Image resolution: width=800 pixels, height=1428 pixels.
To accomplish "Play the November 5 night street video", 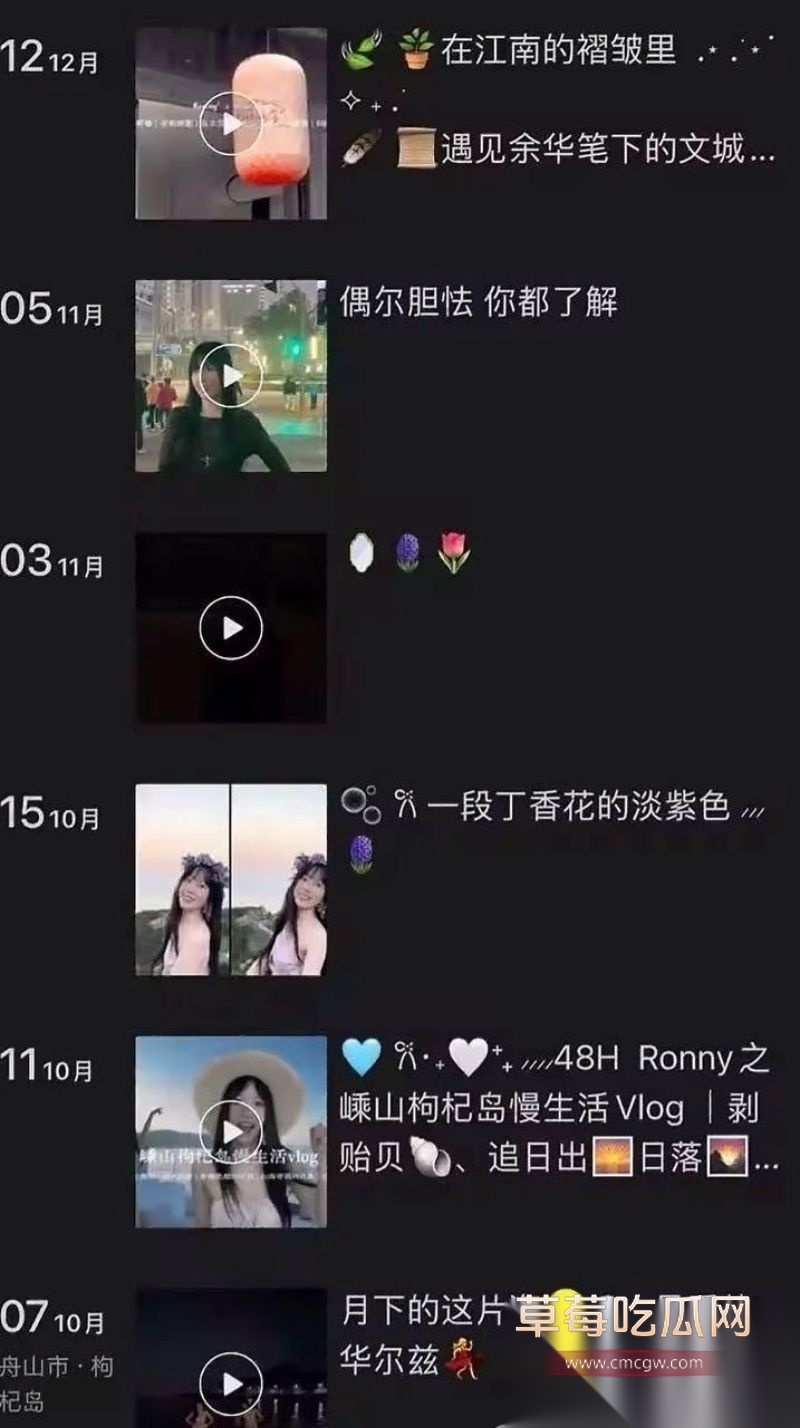I will (x=232, y=377).
